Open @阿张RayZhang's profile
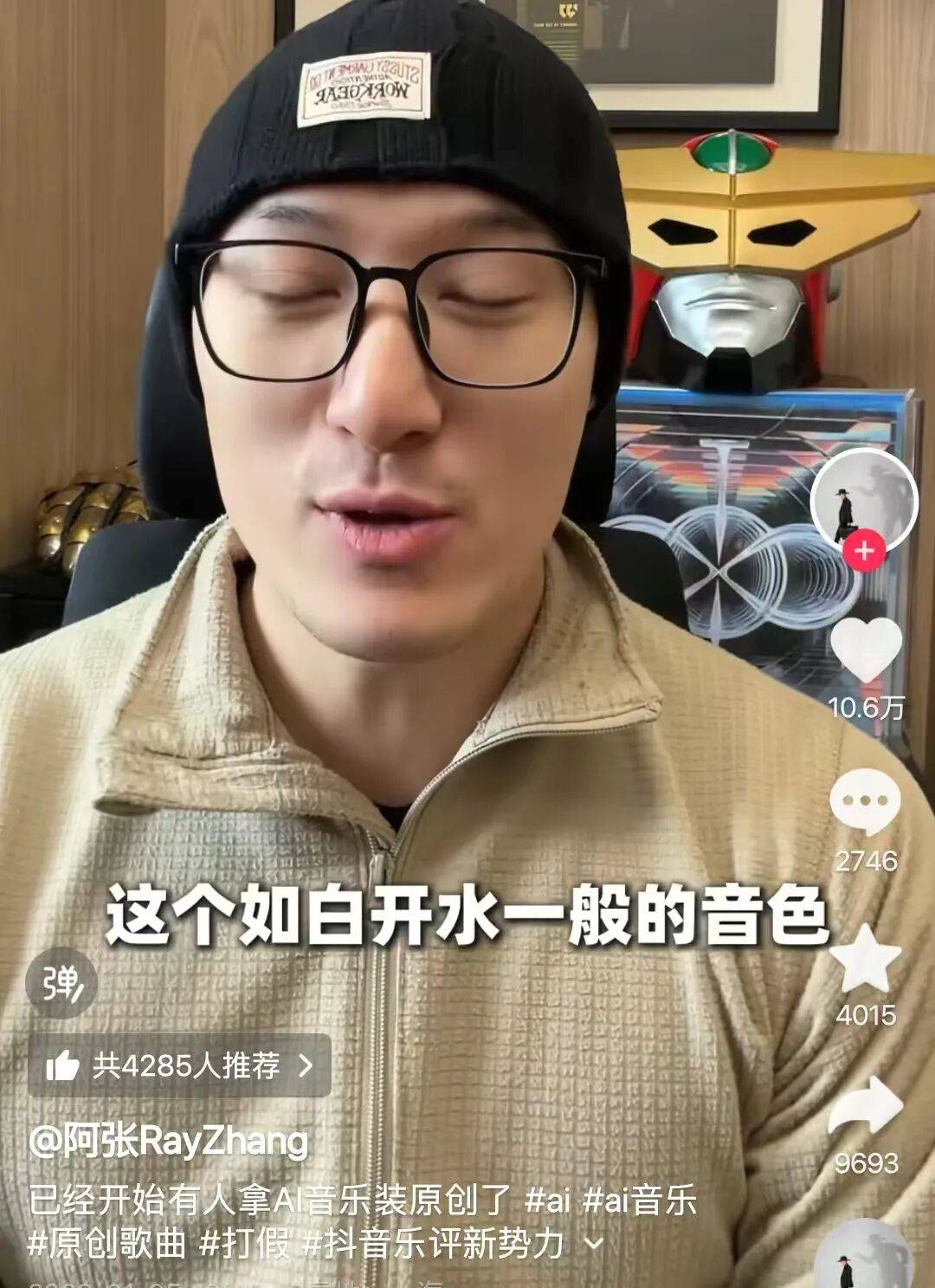Viewport: 935px width, 1288px height. point(169,1142)
